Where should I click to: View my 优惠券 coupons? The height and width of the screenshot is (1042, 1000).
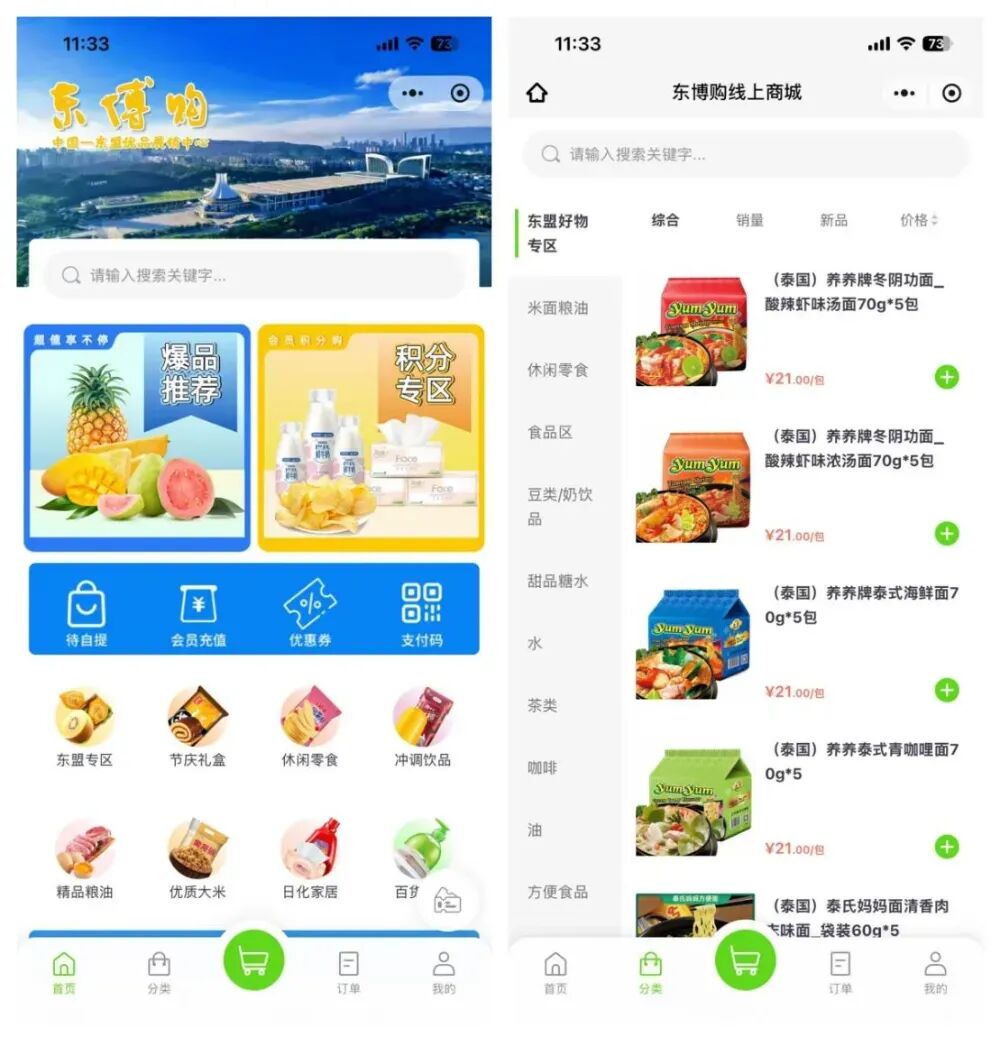[x=310, y=612]
